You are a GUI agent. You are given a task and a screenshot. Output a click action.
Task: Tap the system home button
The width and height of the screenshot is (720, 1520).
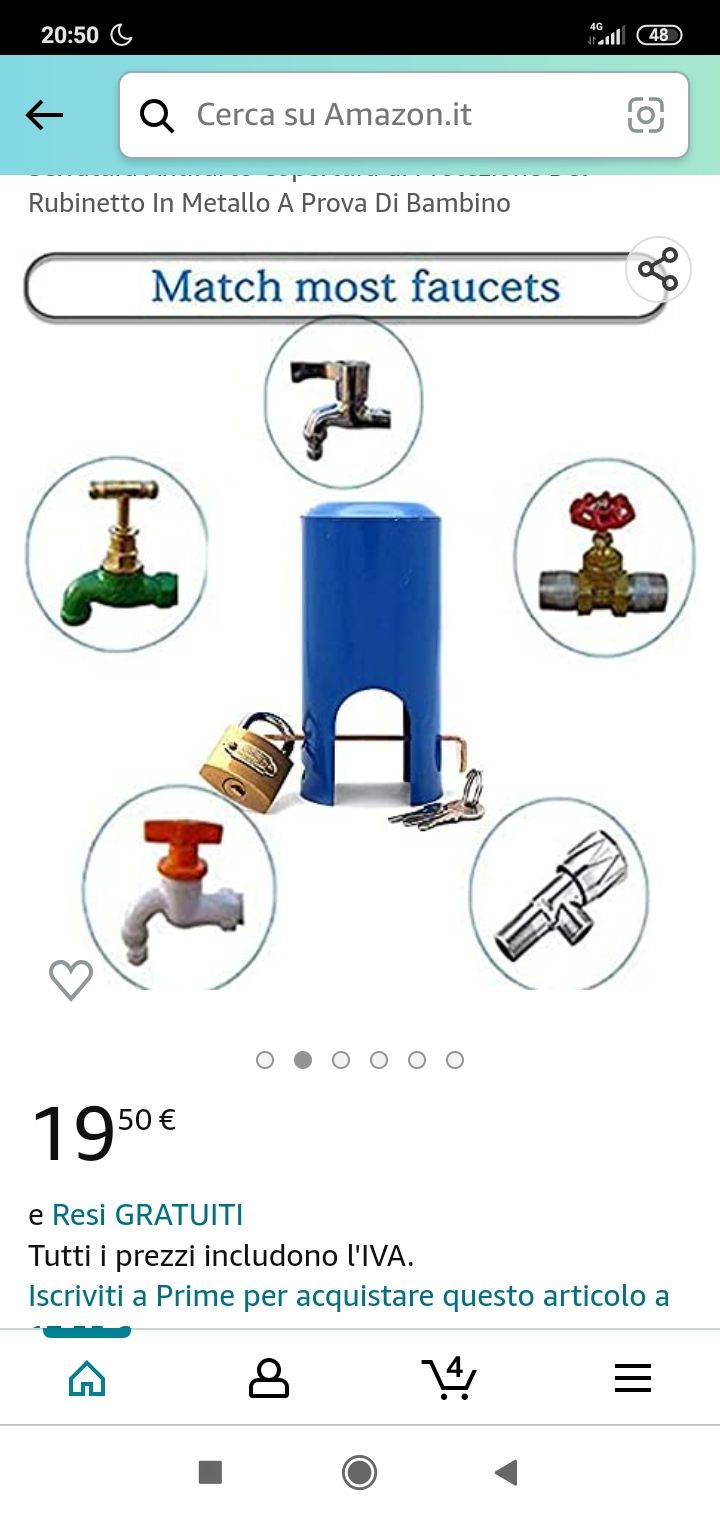[359, 1472]
